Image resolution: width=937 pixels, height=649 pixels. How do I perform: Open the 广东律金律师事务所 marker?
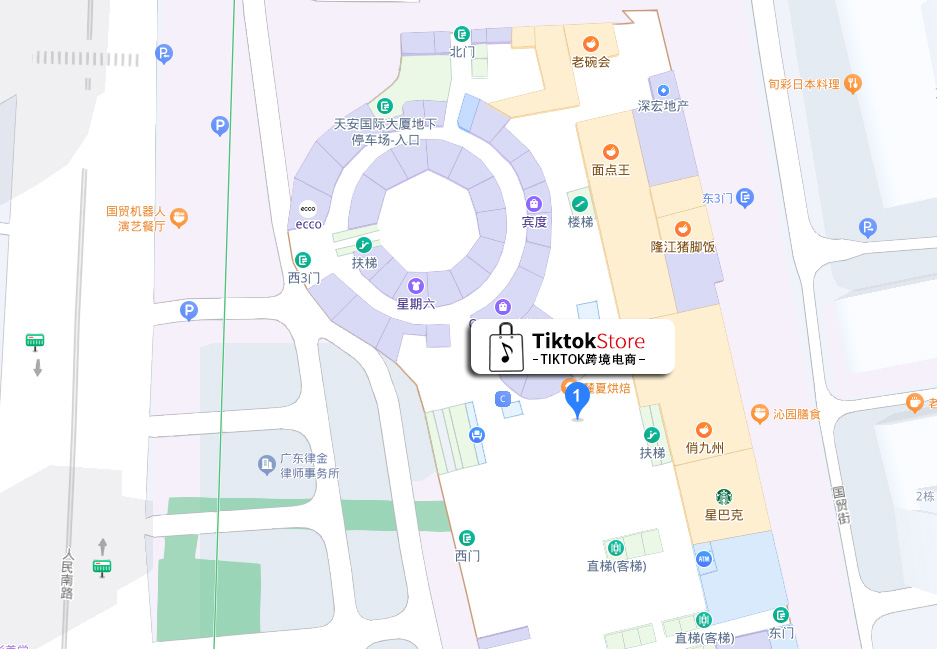click(x=266, y=464)
